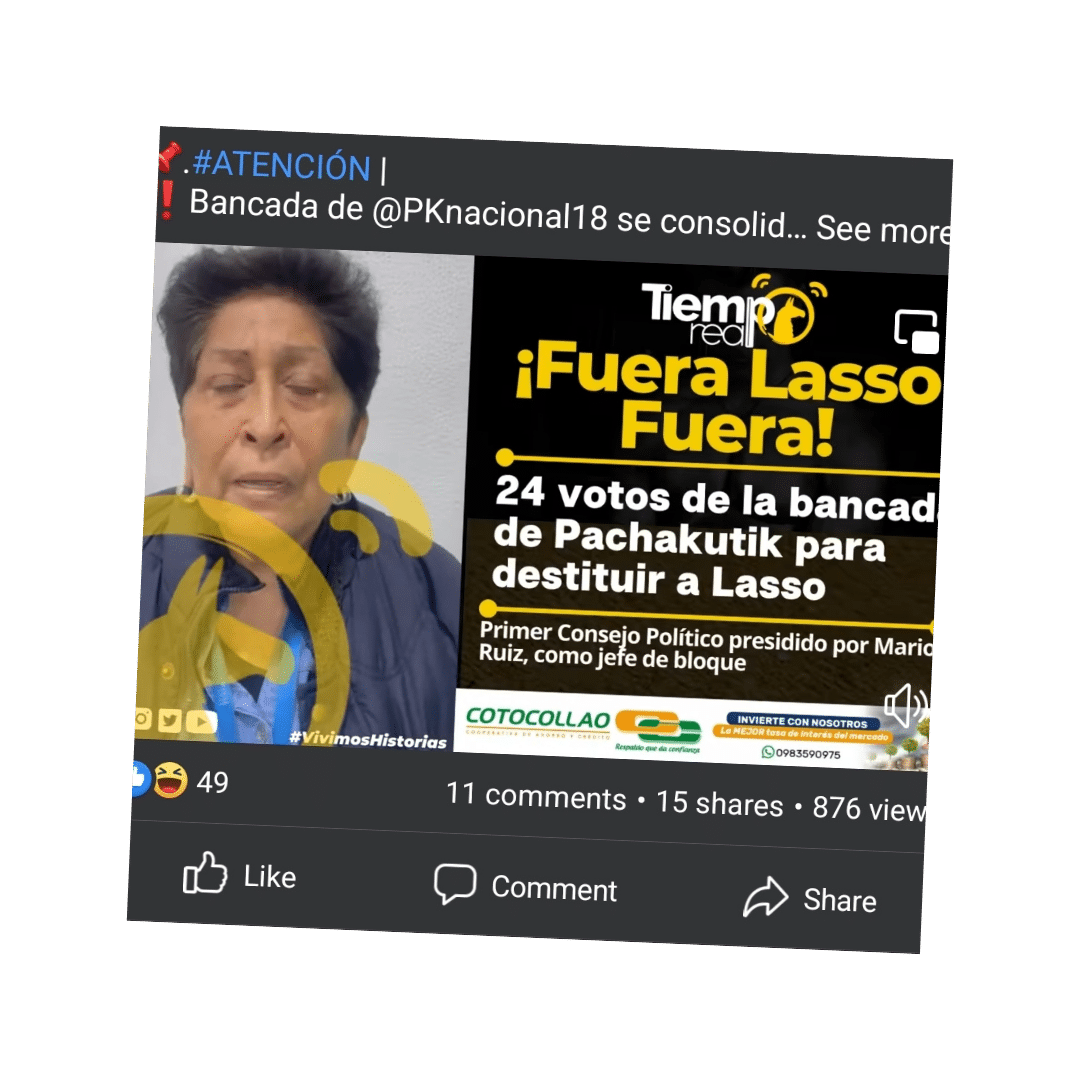Screen dimensions: 1080x1080
Task: Open the 11 comments list
Action: pyautogui.click(x=535, y=797)
